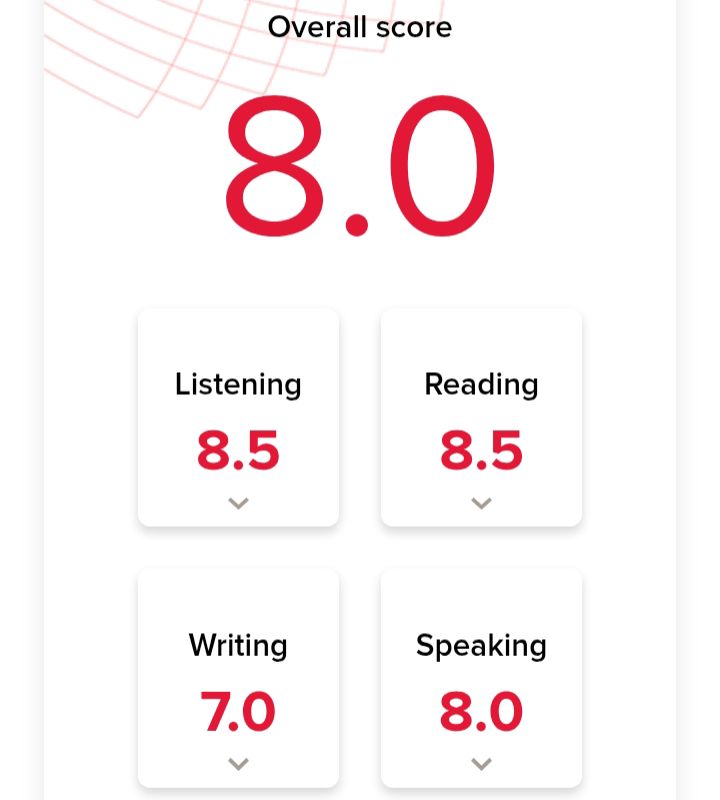Show details for the Speaking score
This screenshot has width=720, height=800.
click(481, 764)
